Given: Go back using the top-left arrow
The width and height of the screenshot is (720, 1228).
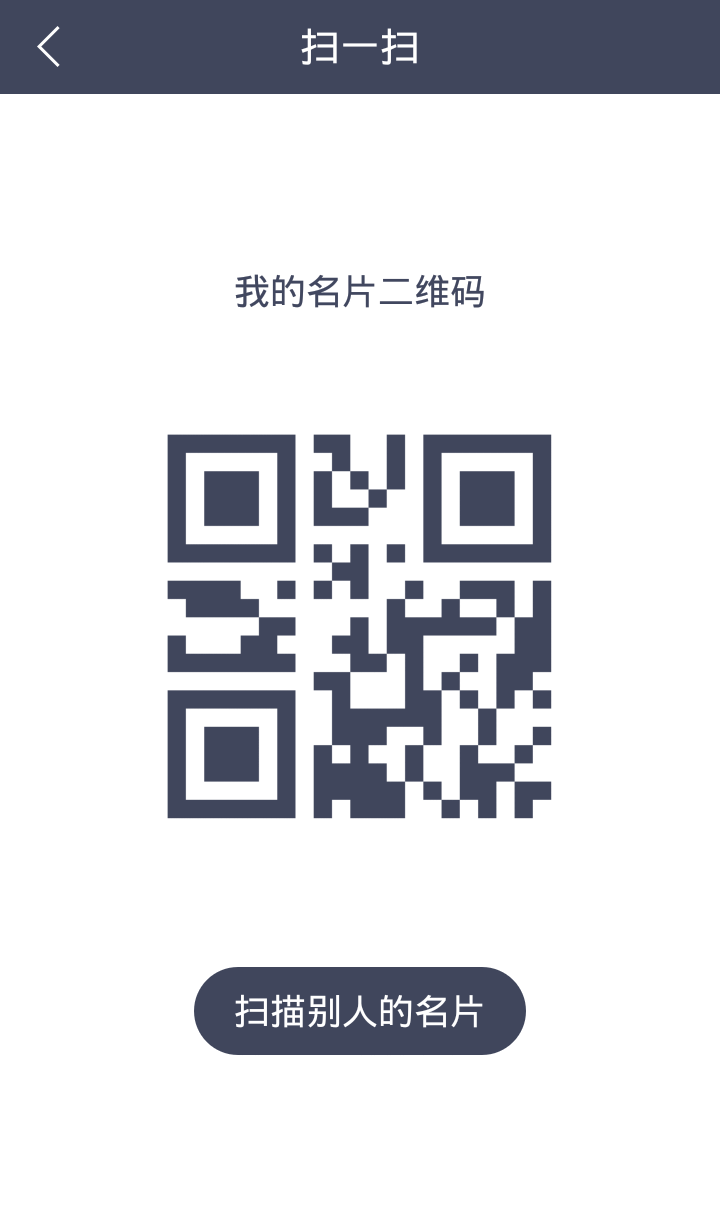Looking at the screenshot, I should tap(49, 47).
